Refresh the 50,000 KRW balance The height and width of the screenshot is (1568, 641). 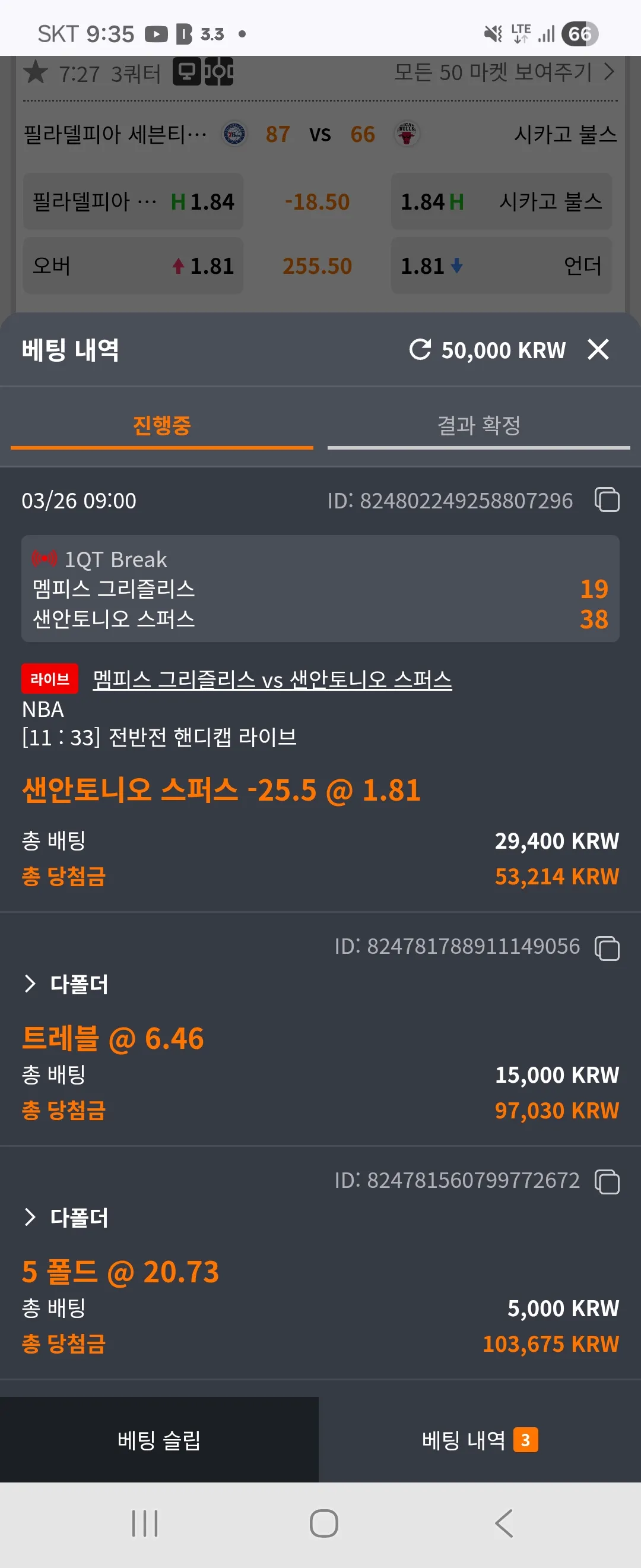[x=420, y=349]
